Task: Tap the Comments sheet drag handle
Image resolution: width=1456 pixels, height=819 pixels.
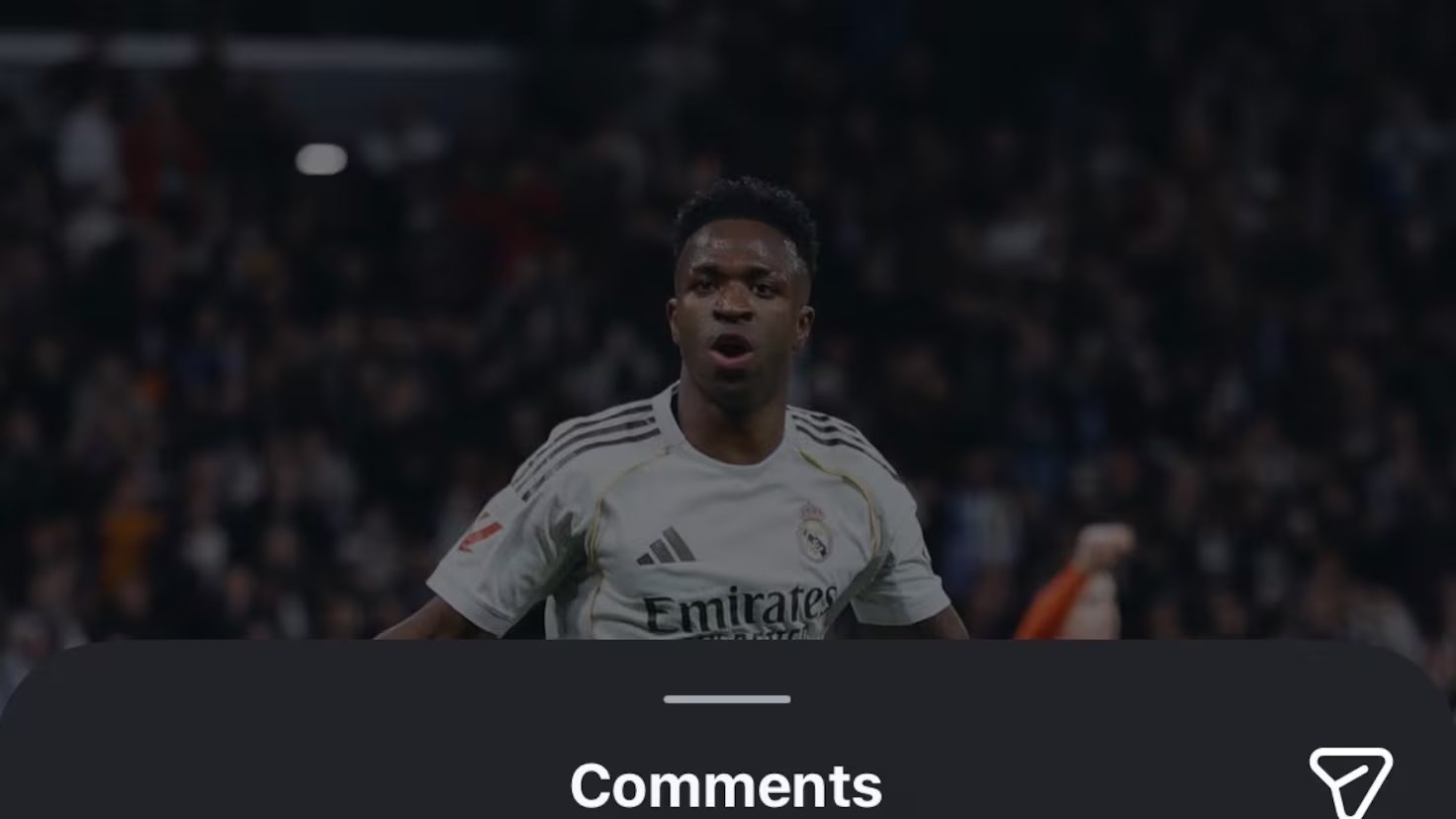Action: tap(727, 699)
